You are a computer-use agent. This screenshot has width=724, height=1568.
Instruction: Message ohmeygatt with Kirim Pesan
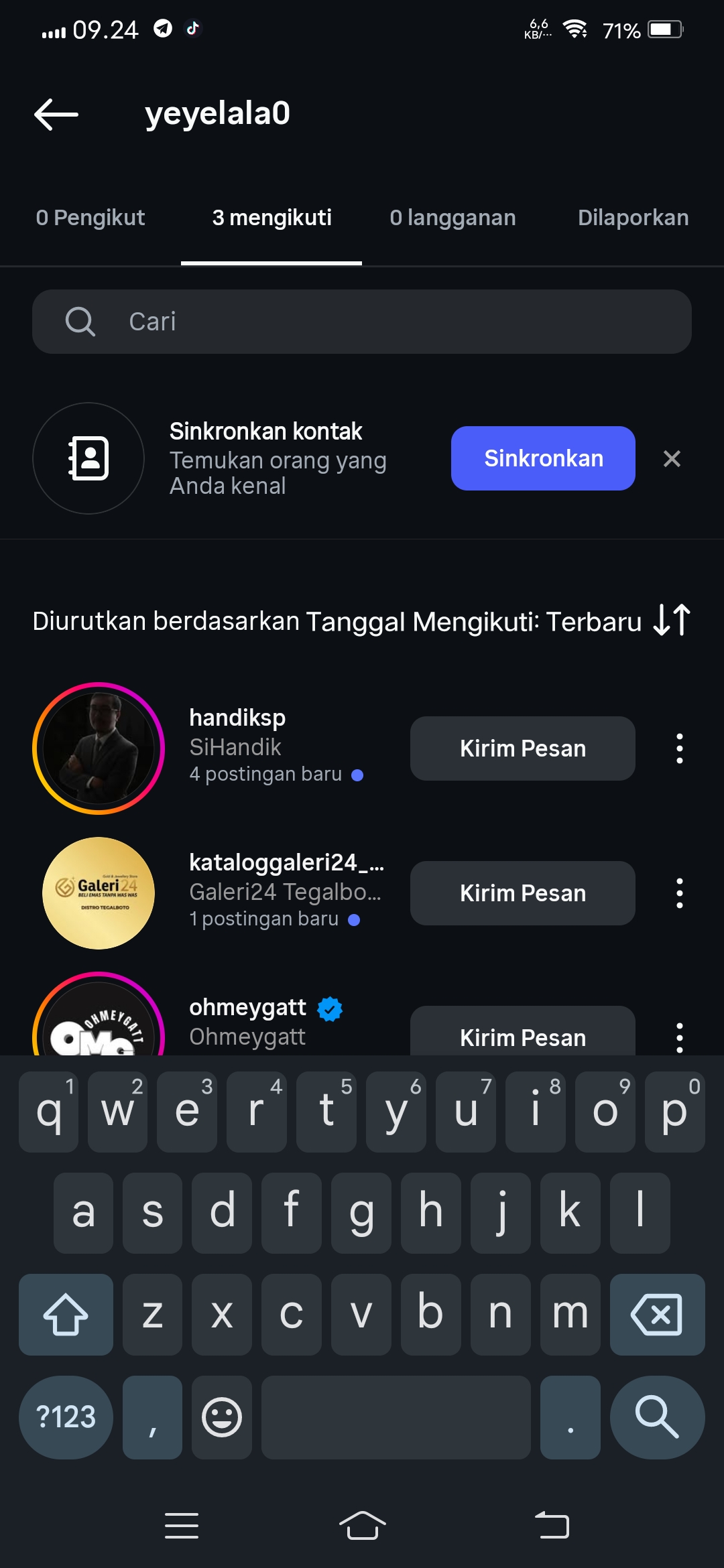pos(523,1035)
